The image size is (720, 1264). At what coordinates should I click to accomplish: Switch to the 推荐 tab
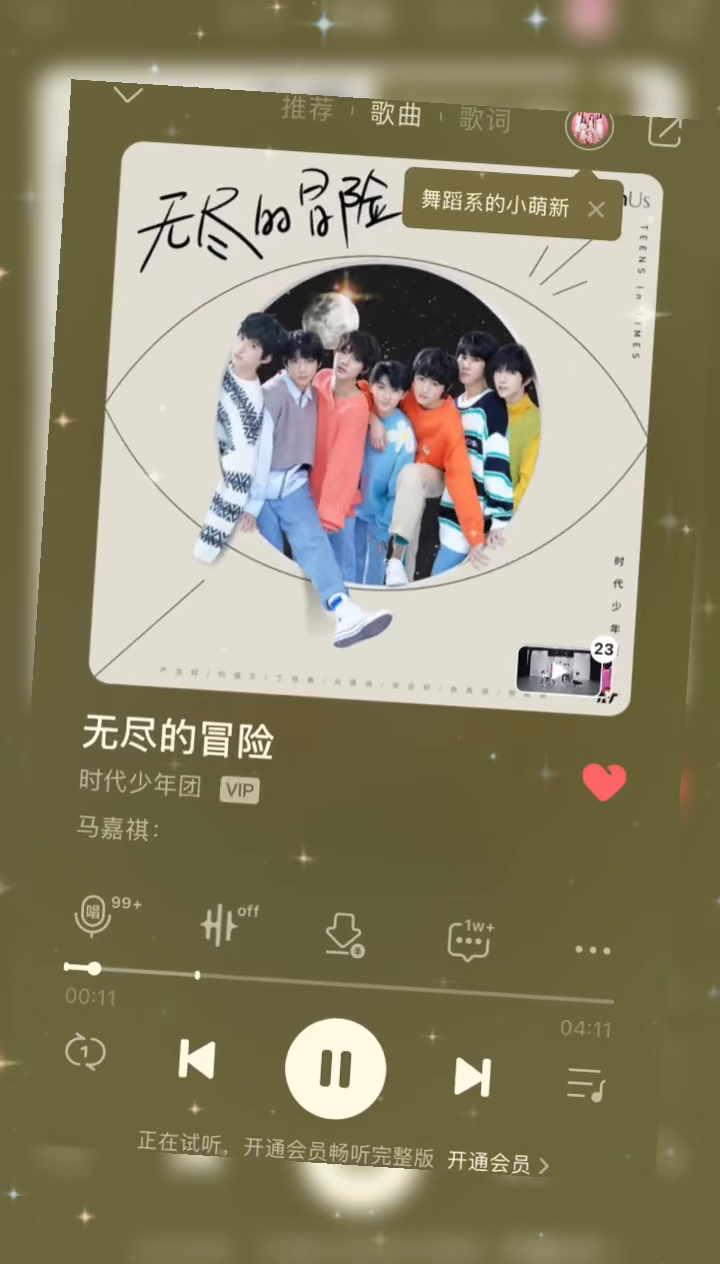[307, 108]
